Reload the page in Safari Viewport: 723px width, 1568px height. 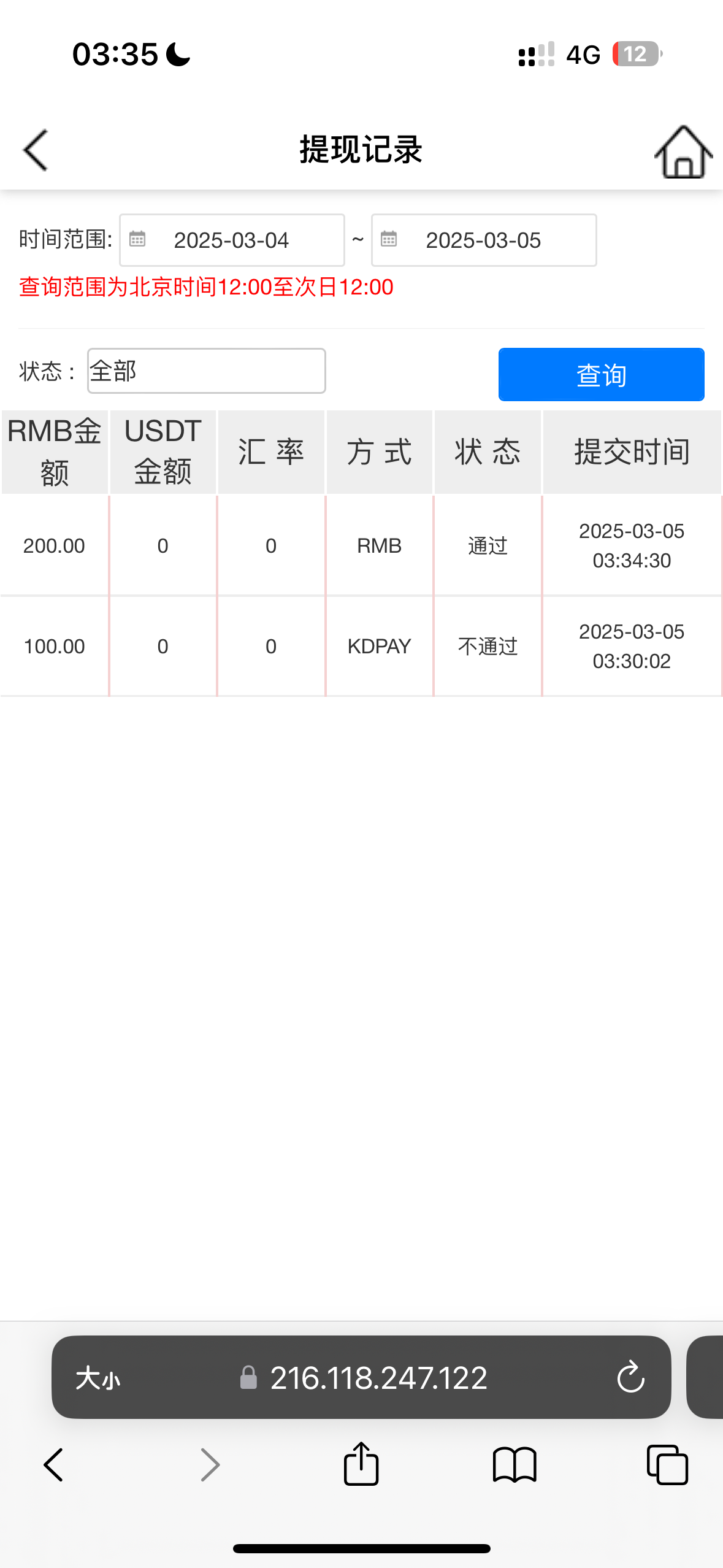630,1378
